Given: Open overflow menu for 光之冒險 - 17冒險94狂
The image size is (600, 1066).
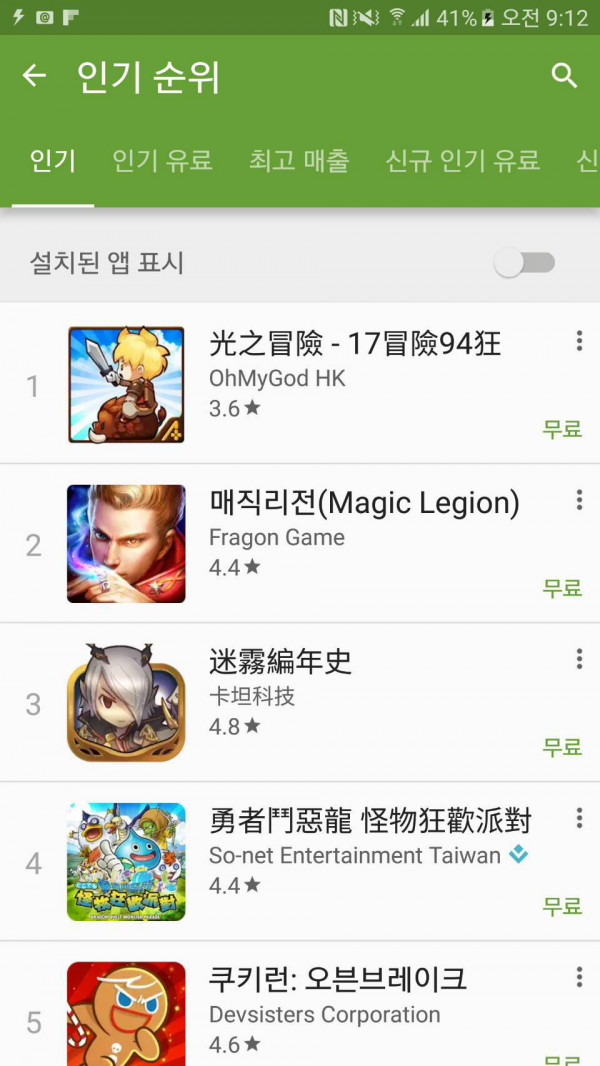Looking at the screenshot, I should [x=579, y=341].
